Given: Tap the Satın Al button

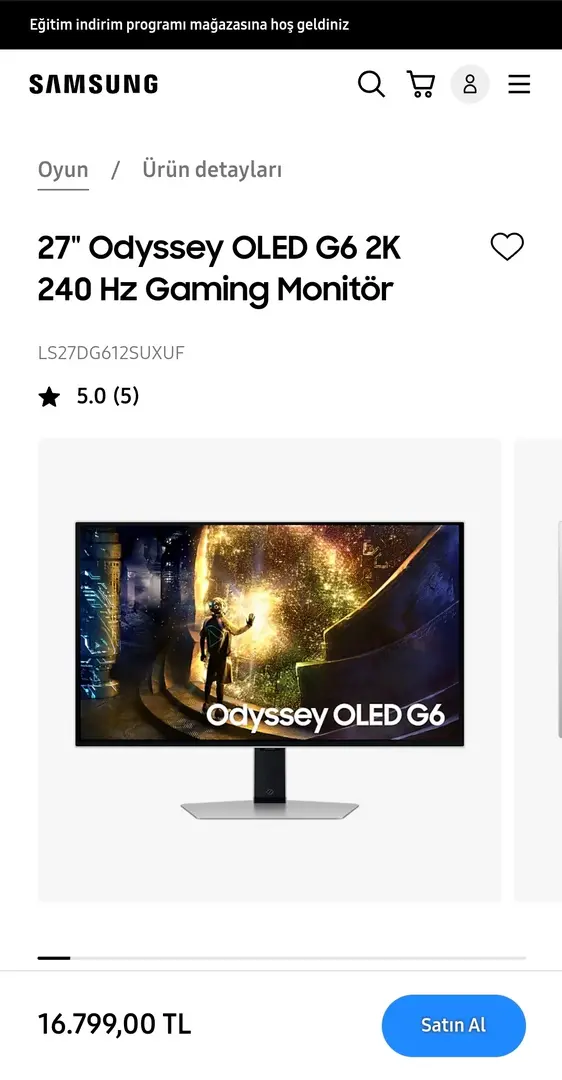Looking at the screenshot, I should click(454, 1025).
